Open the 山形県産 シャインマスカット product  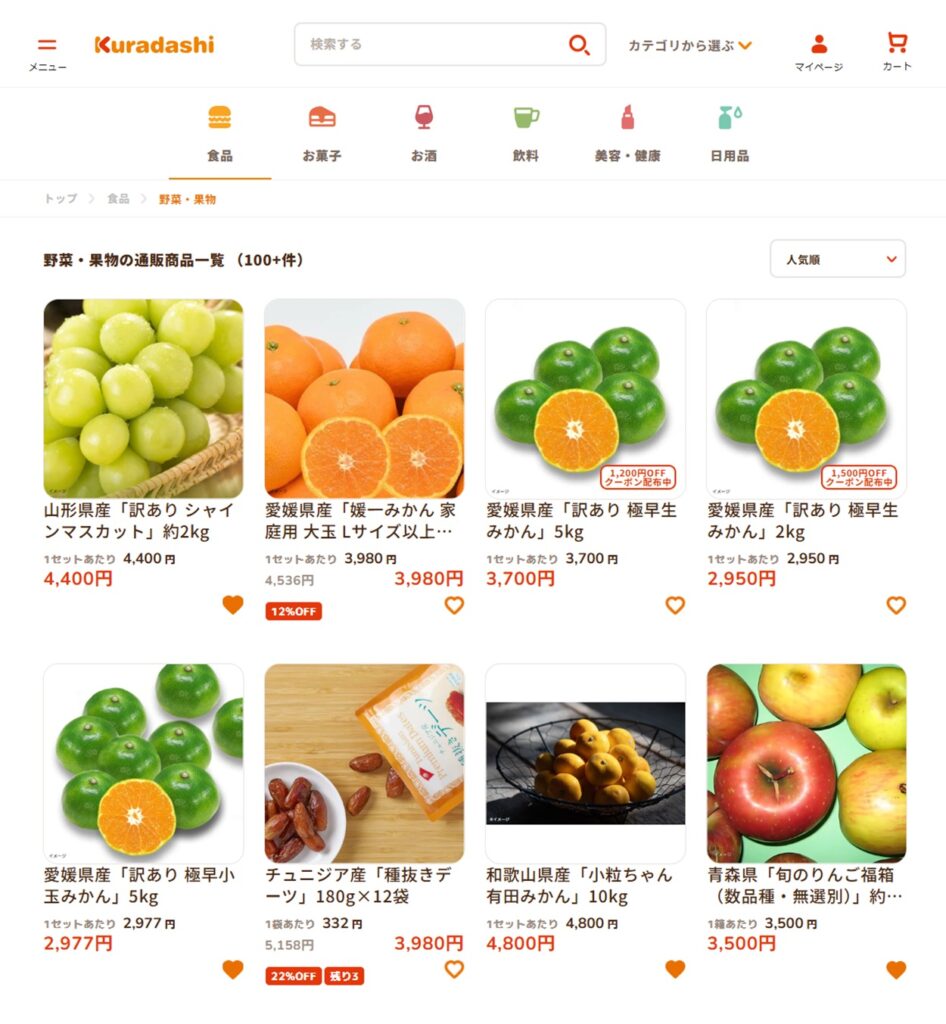pyautogui.click(x=143, y=398)
